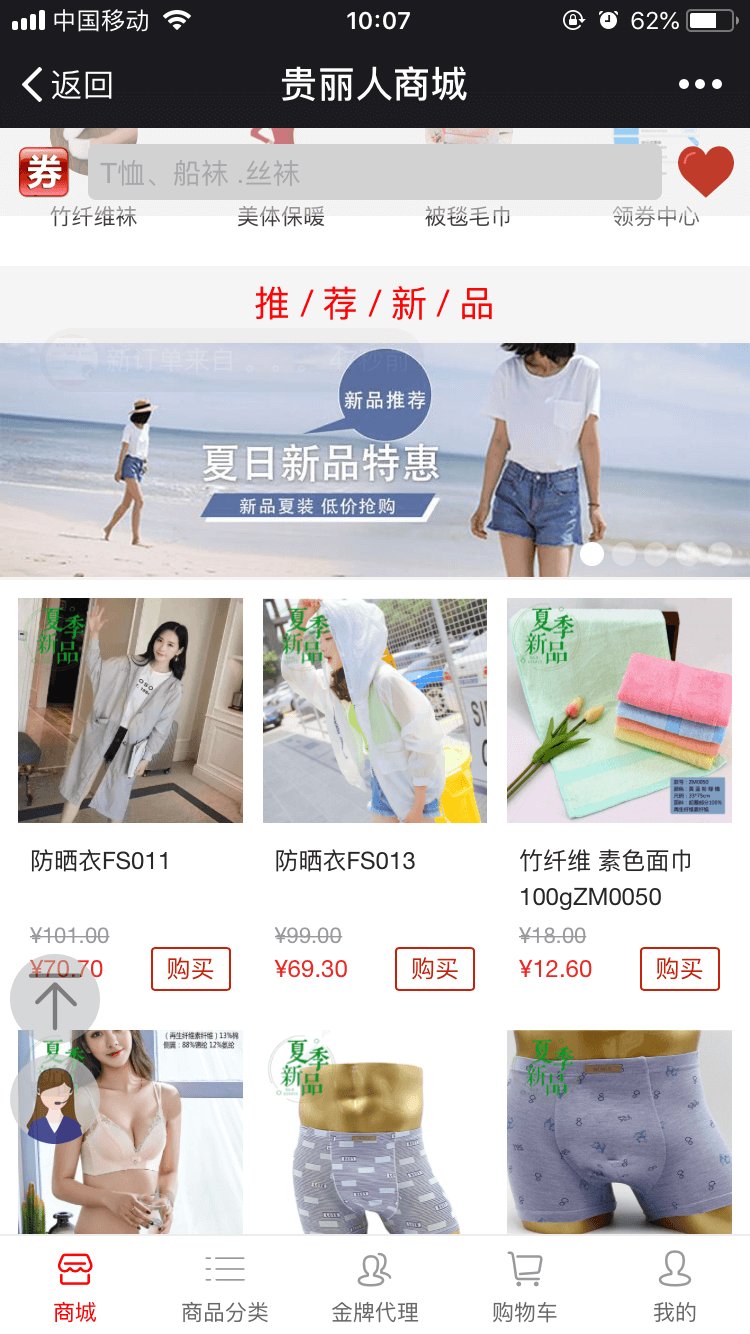Go back using the 返回 button
Image resolution: width=750 pixels, height=1334 pixels.
pos(67,85)
